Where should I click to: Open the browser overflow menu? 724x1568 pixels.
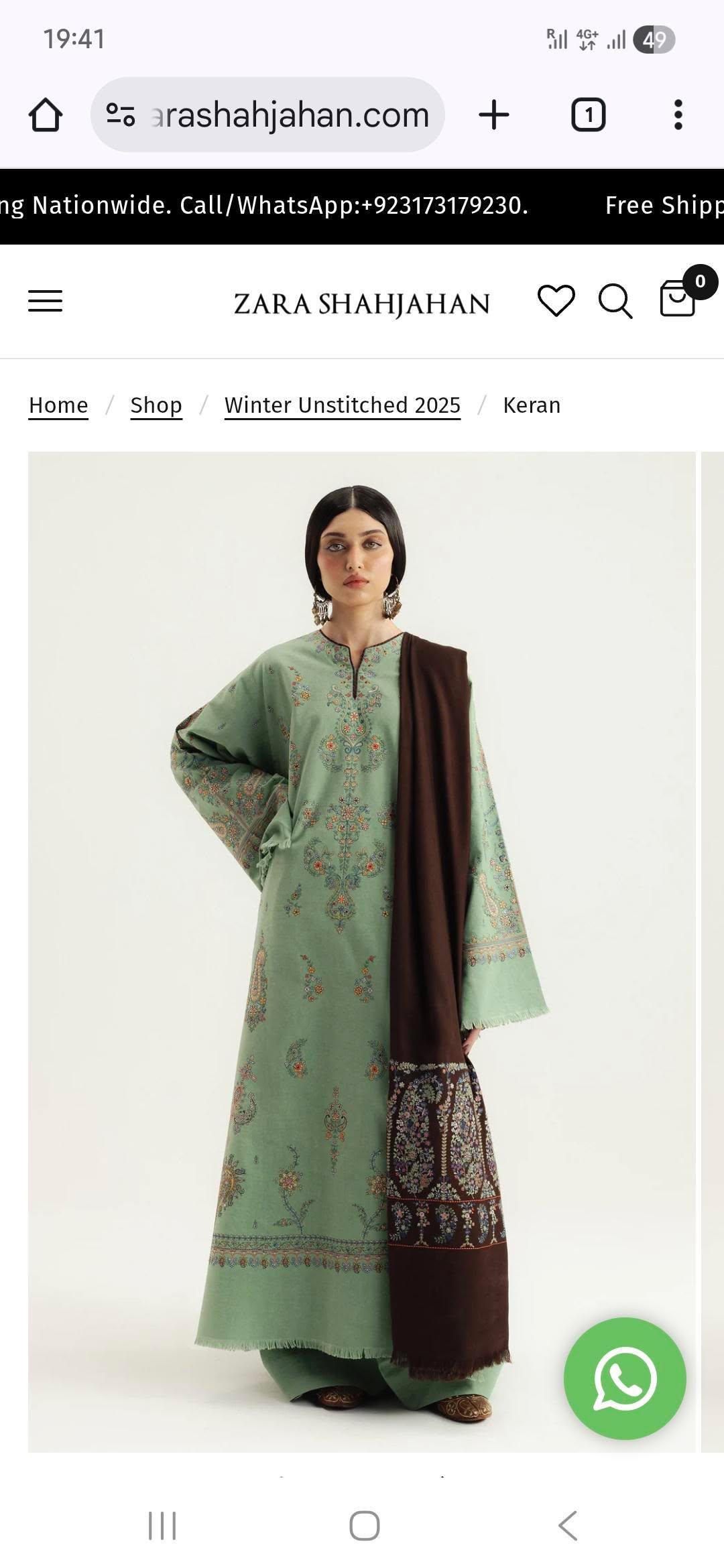click(678, 115)
